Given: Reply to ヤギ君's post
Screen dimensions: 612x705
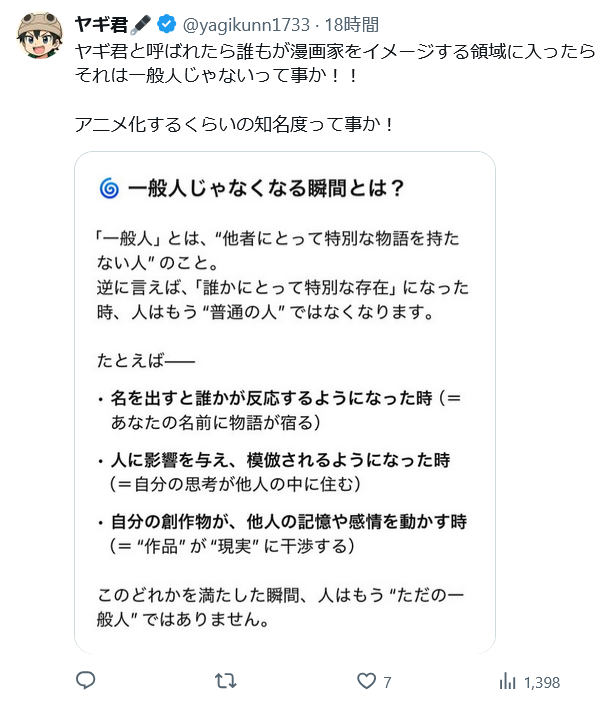Looking at the screenshot, I should click(87, 681).
